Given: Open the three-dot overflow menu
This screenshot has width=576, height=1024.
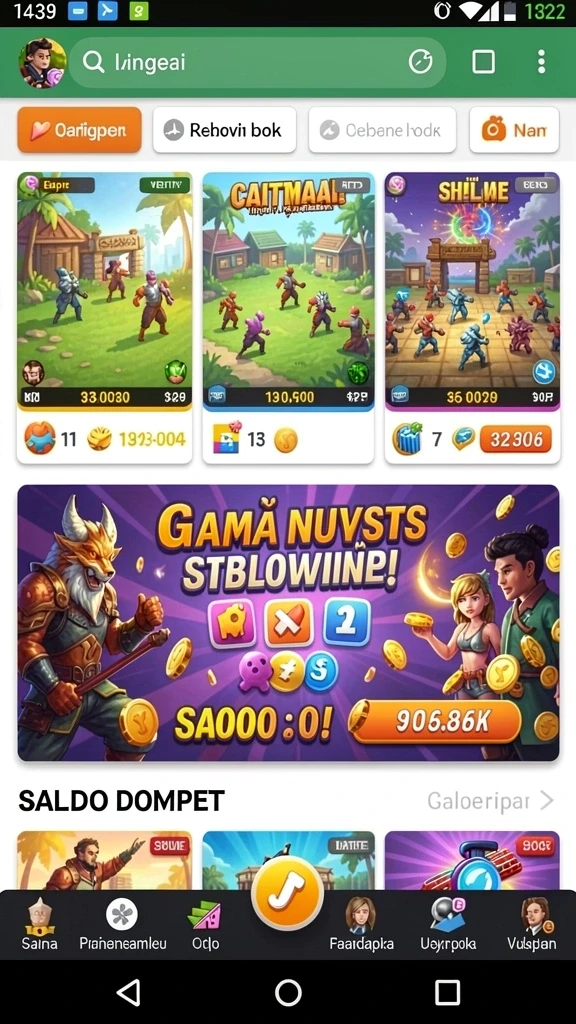Looking at the screenshot, I should point(541,62).
